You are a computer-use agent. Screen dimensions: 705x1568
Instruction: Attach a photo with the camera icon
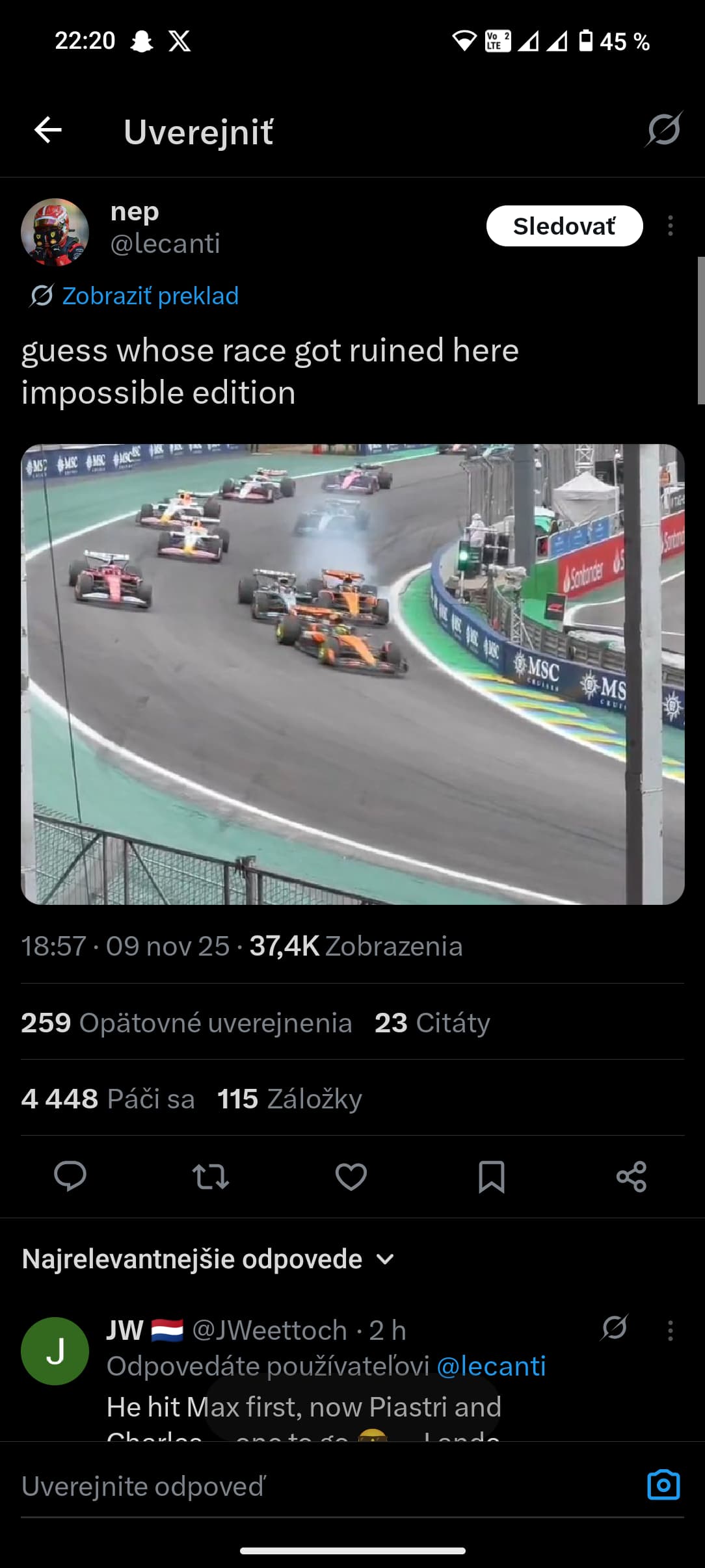click(663, 1485)
